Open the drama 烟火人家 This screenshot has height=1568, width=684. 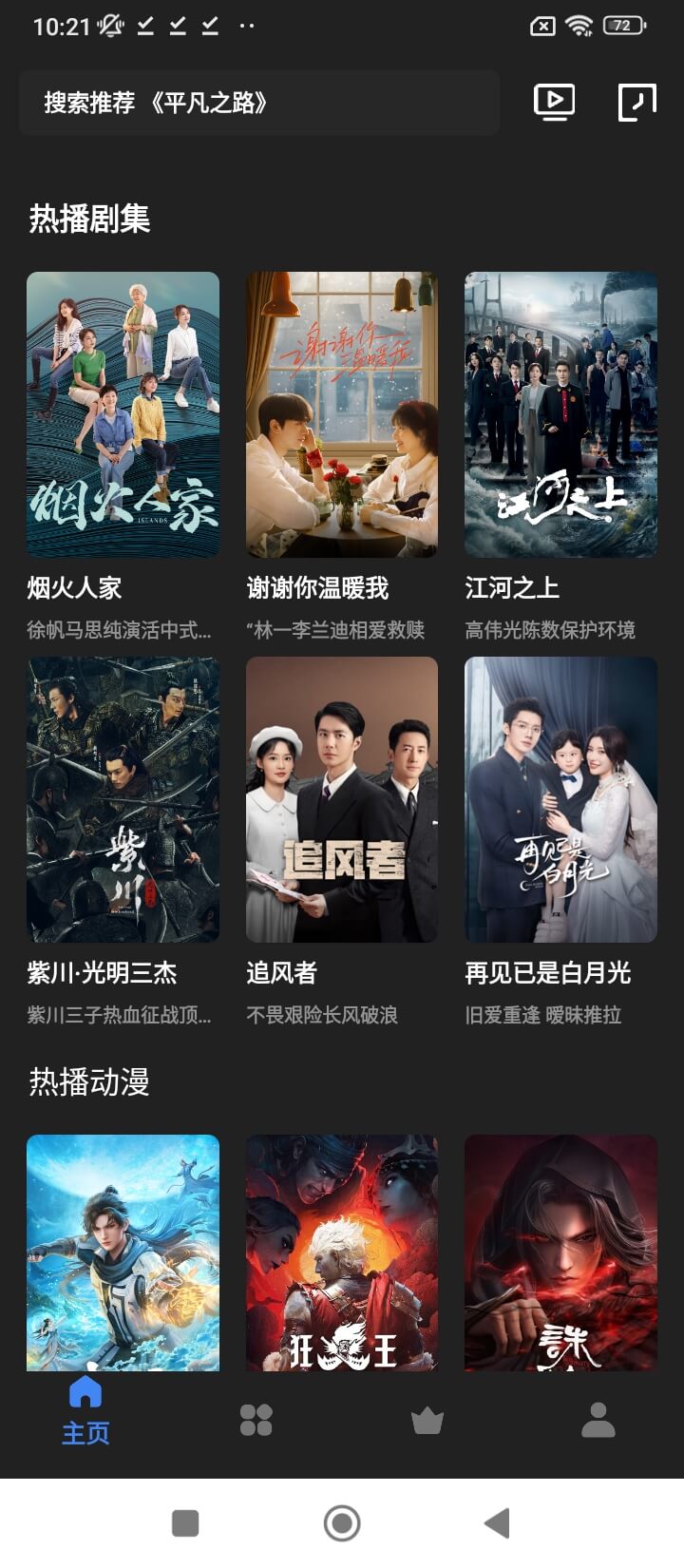123,414
